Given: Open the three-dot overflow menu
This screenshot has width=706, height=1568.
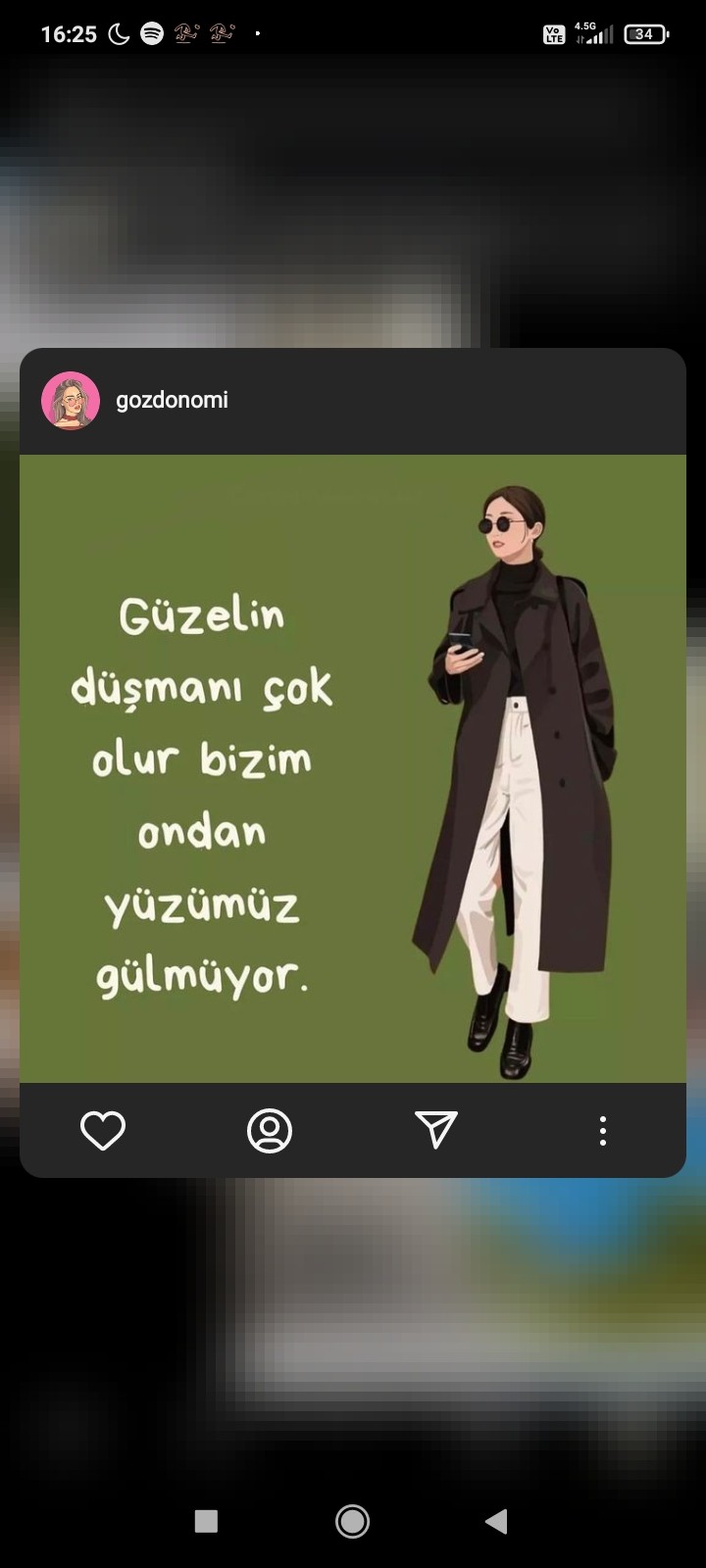Looking at the screenshot, I should (x=603, y=1130).
